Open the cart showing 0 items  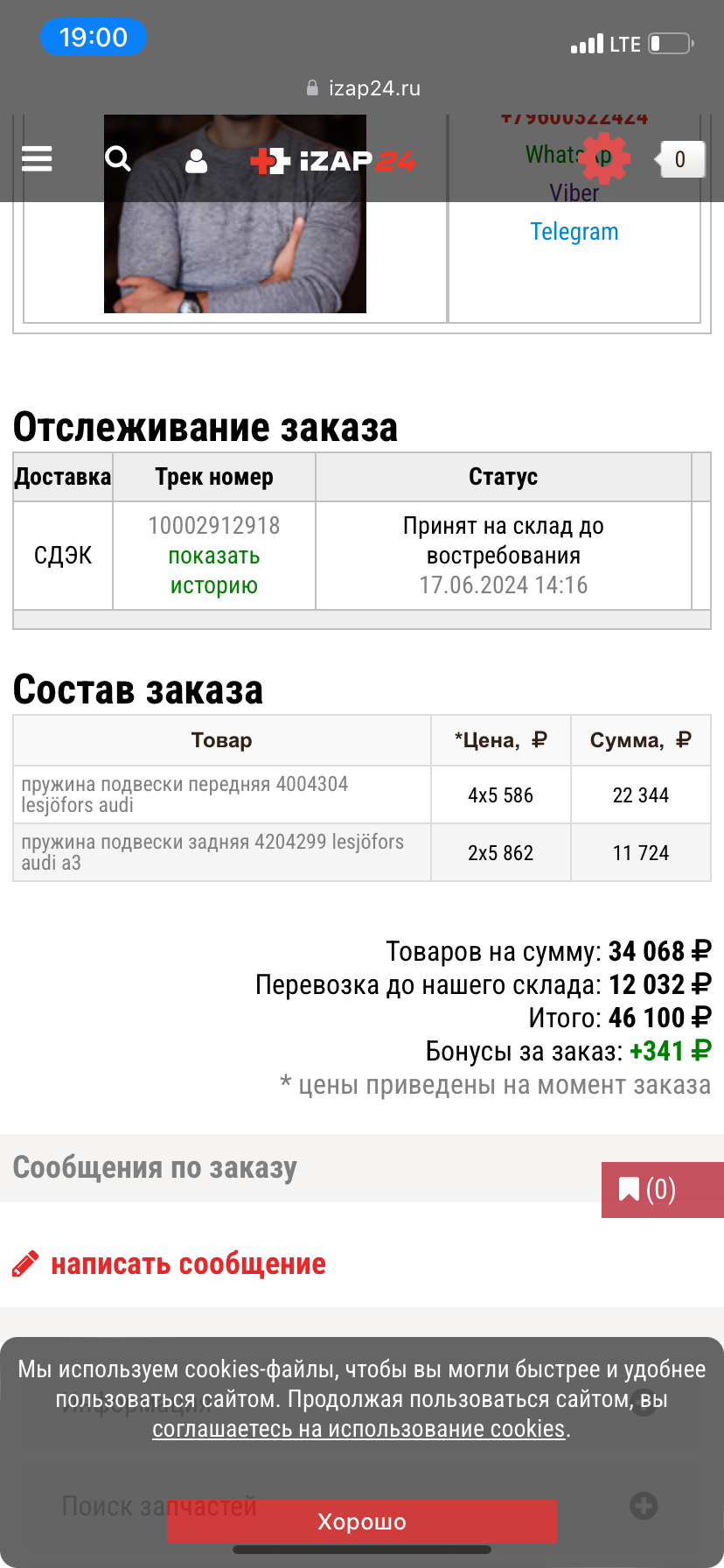coord(679,159)
